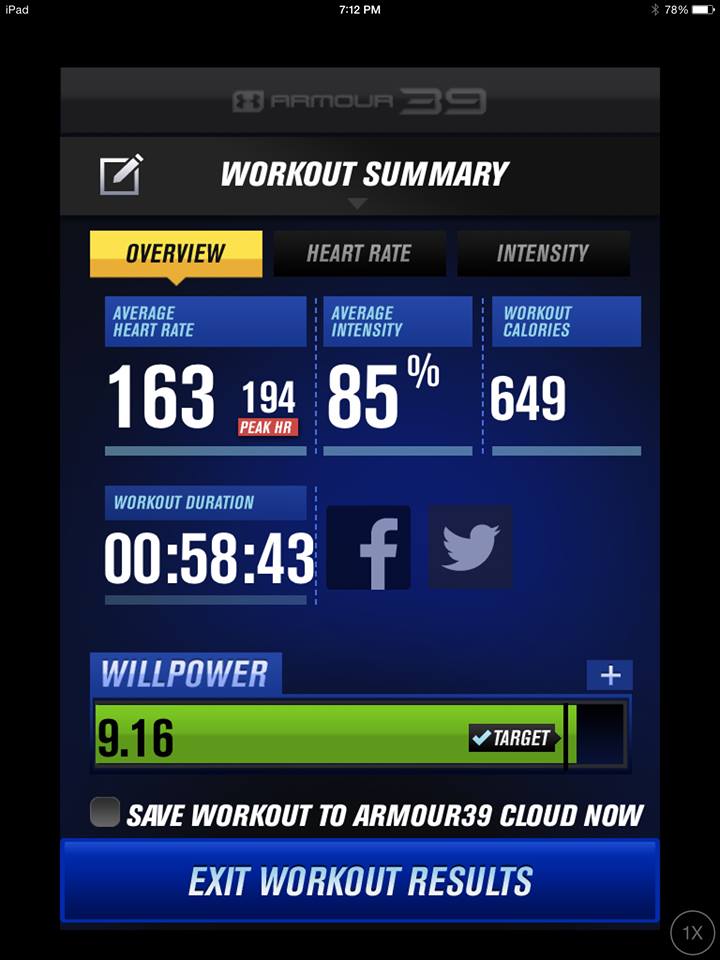Expand the Workout Summary dropdown arrow

[358, 203]
